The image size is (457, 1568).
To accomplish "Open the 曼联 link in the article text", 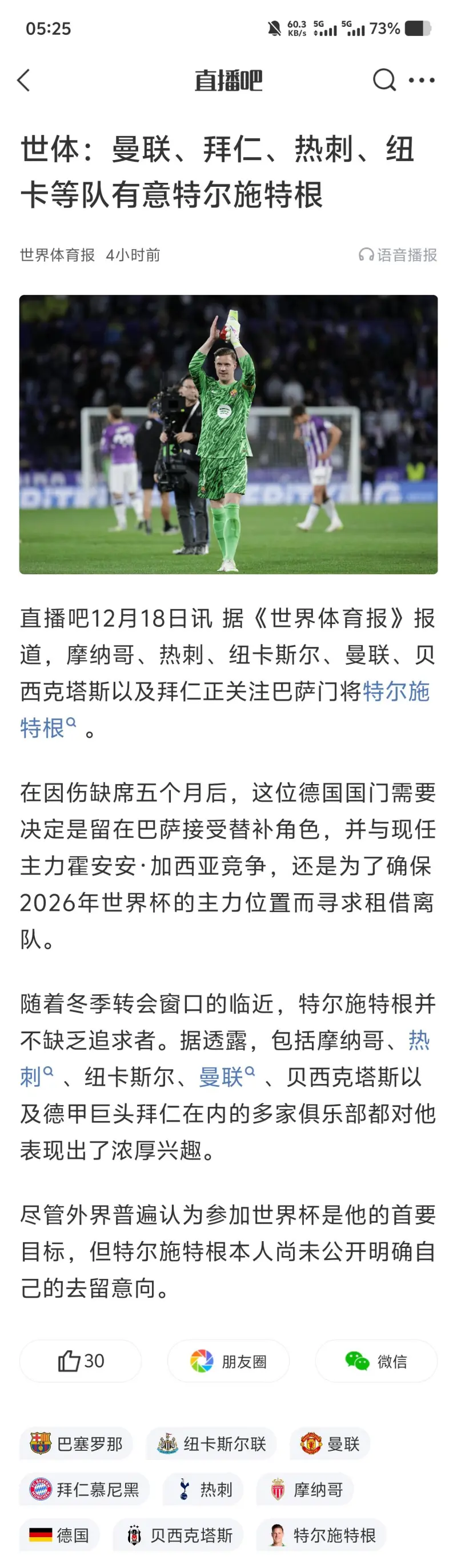I will click(x=223, y=1077).
